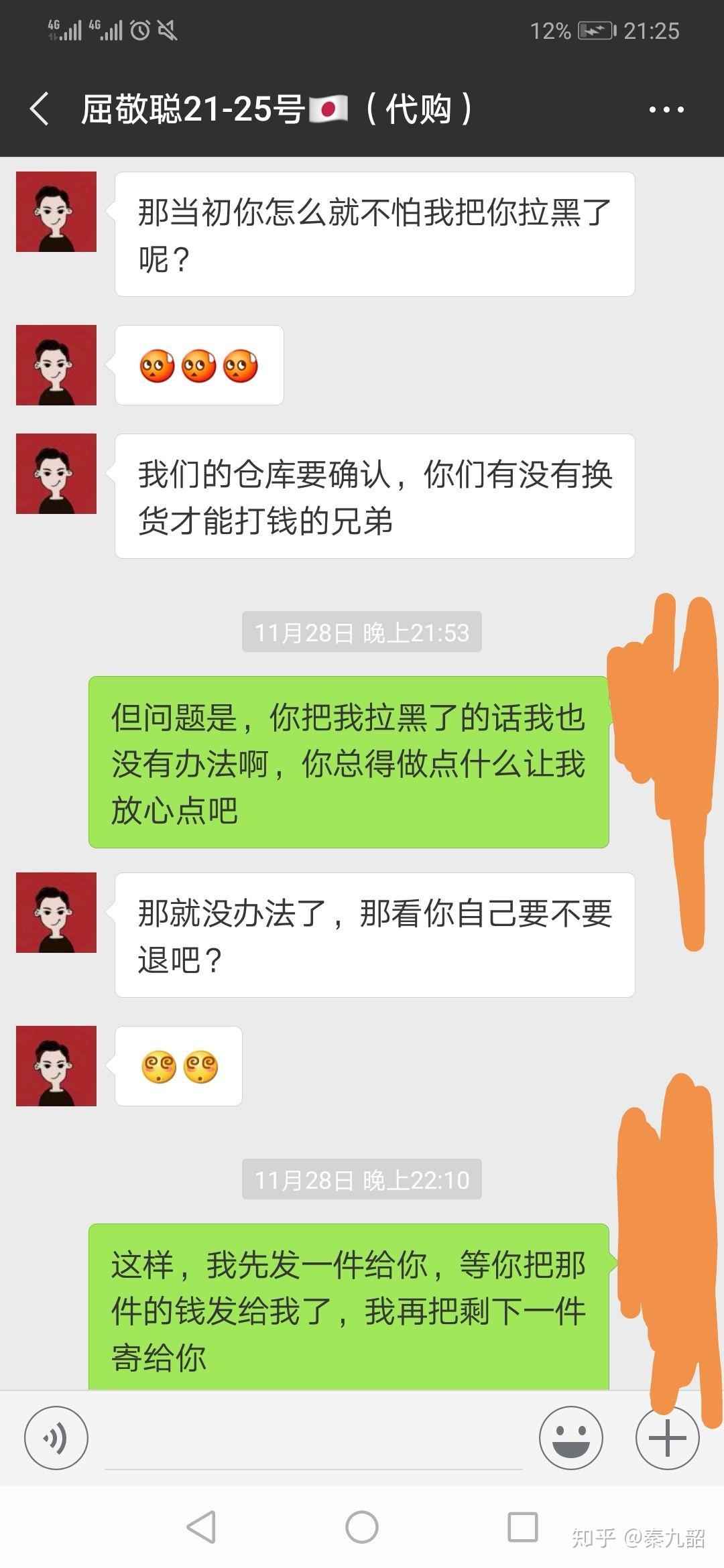The height and width of the screenshot is (1568, 724).
Task: Switch to voice message input
Action: [56, 1438]
